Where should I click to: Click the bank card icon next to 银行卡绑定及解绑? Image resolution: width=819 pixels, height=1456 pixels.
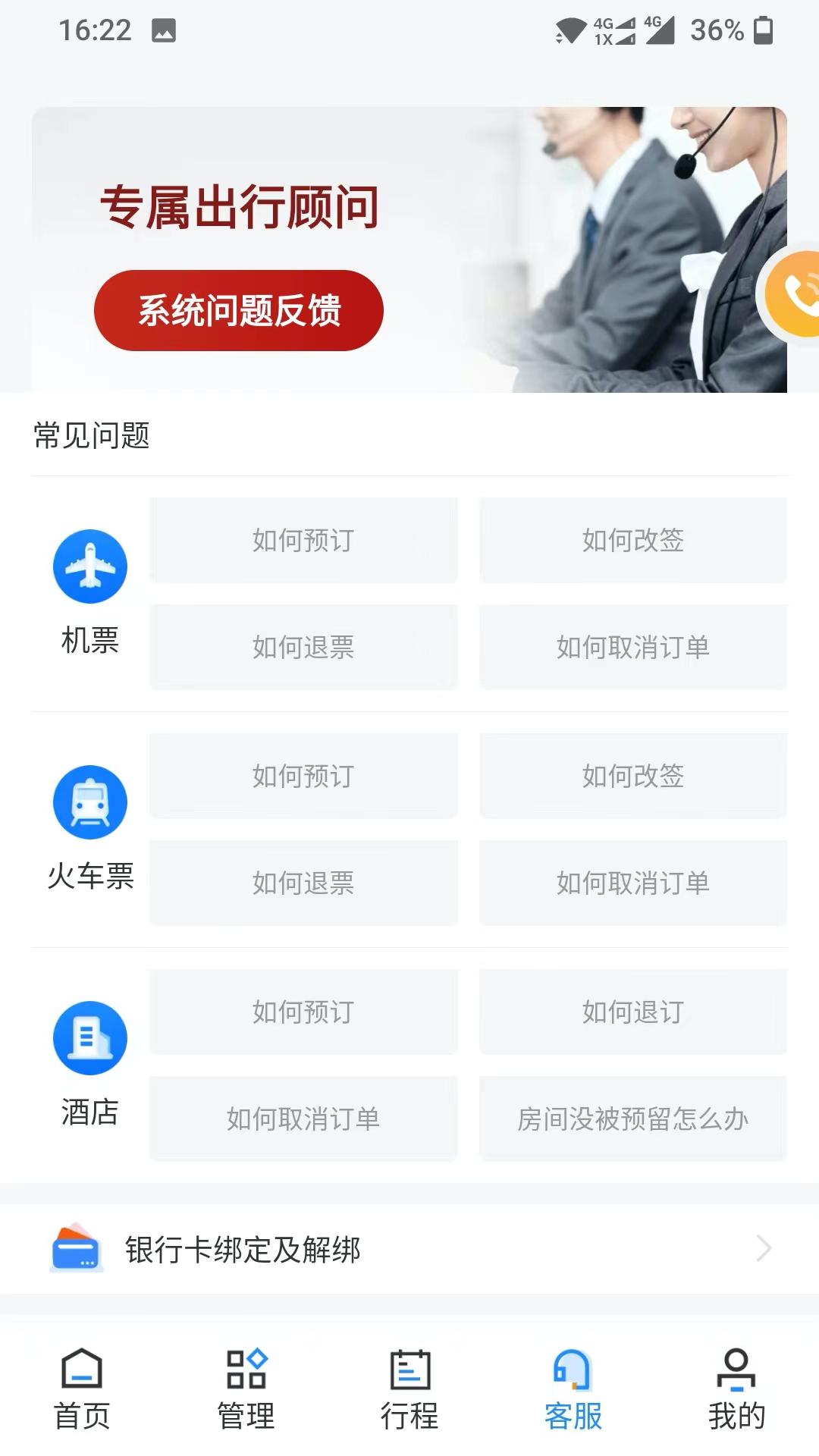(77, 1252)
